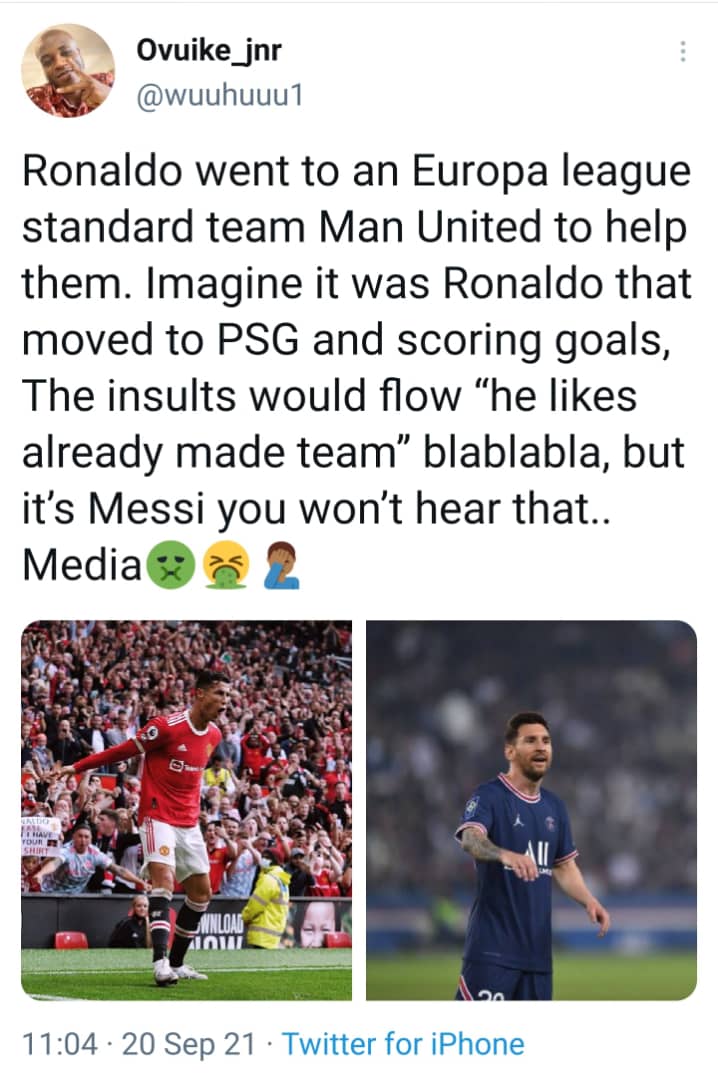View the PSG player photo
The image size is (718, 1080).
[531, 810]
